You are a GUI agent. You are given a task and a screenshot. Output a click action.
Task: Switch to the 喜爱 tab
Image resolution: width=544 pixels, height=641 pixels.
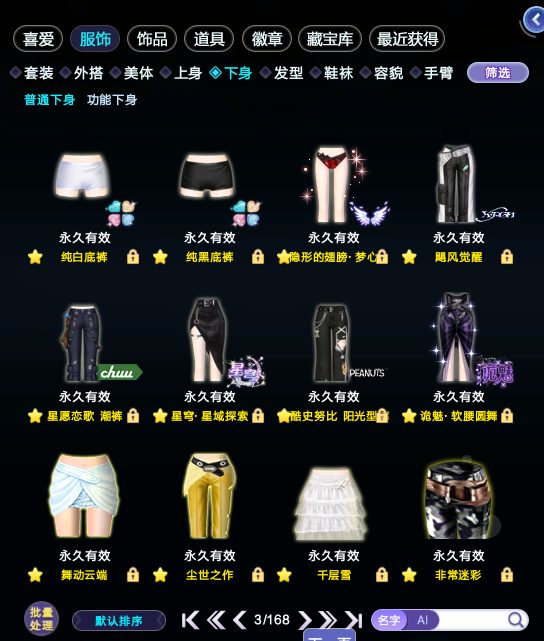click(38, 39)
